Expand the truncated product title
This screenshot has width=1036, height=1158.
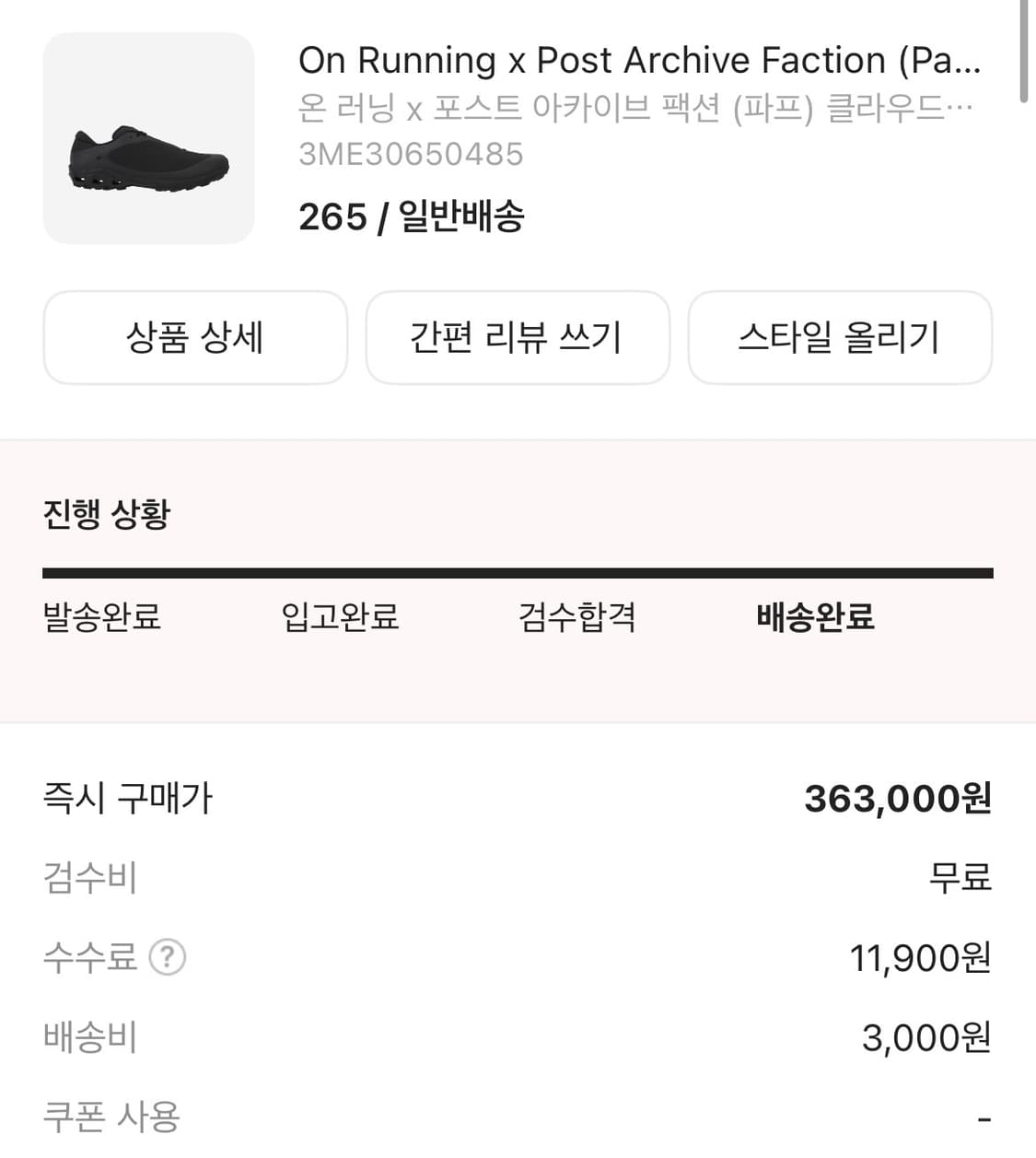(x=640, y=60)
